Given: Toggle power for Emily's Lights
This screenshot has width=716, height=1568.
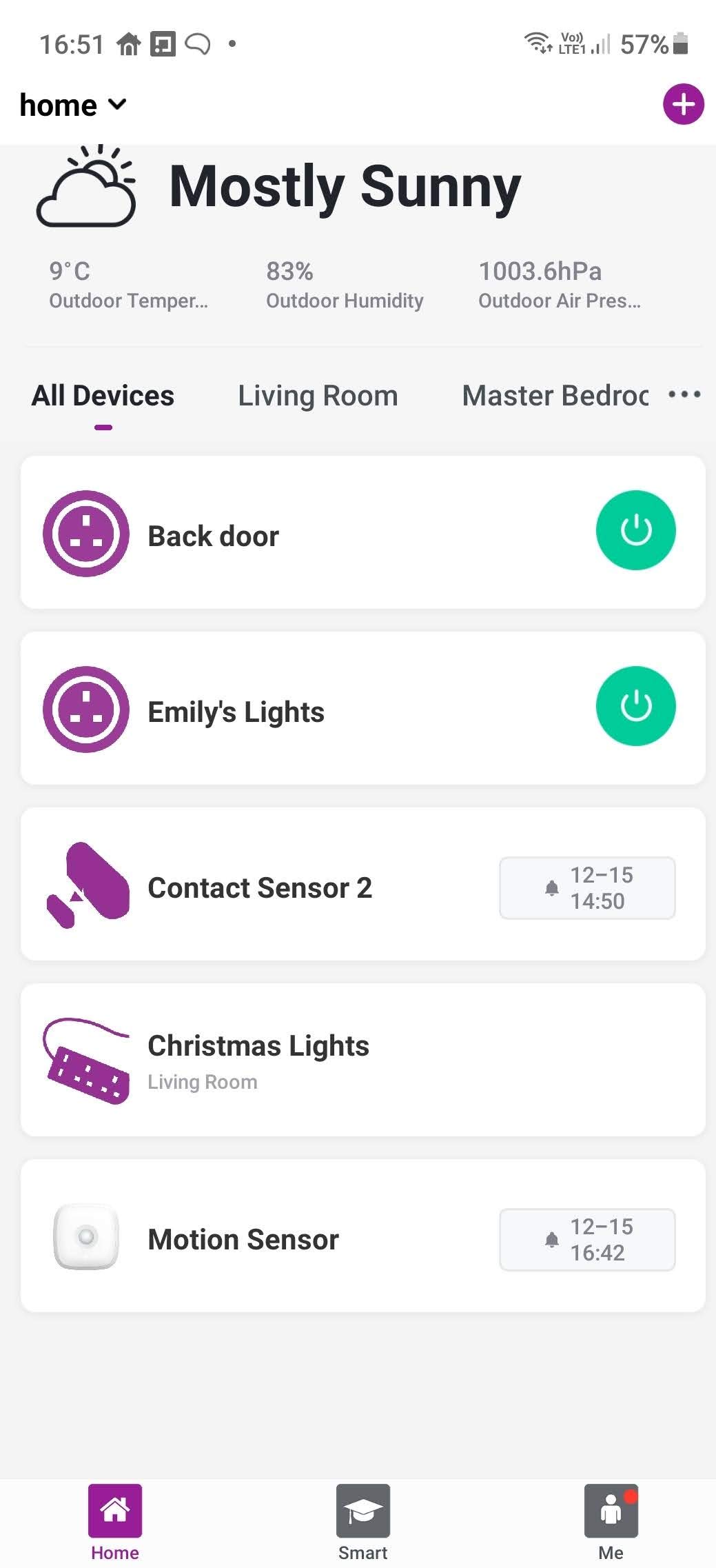Looking at the screenshot, I should 635,706.
